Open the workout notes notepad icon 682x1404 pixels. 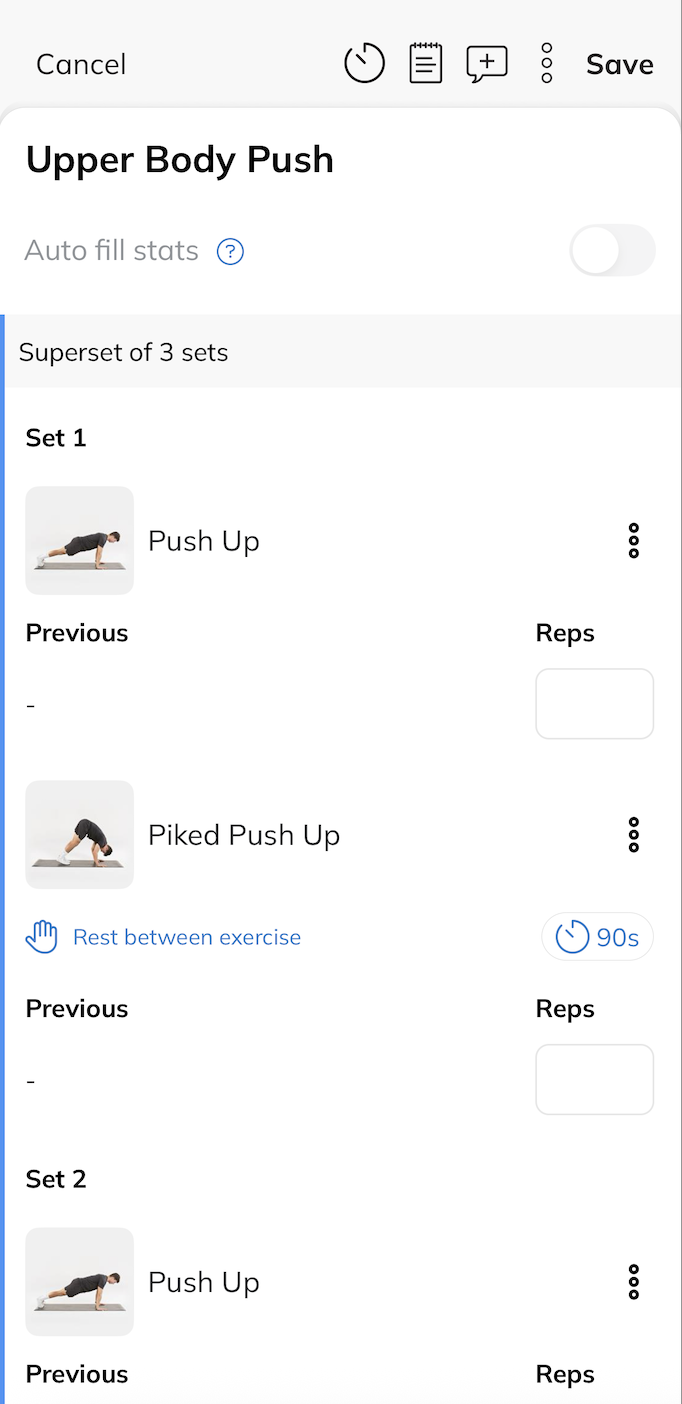pyautogui.click(x=426, y=64)
